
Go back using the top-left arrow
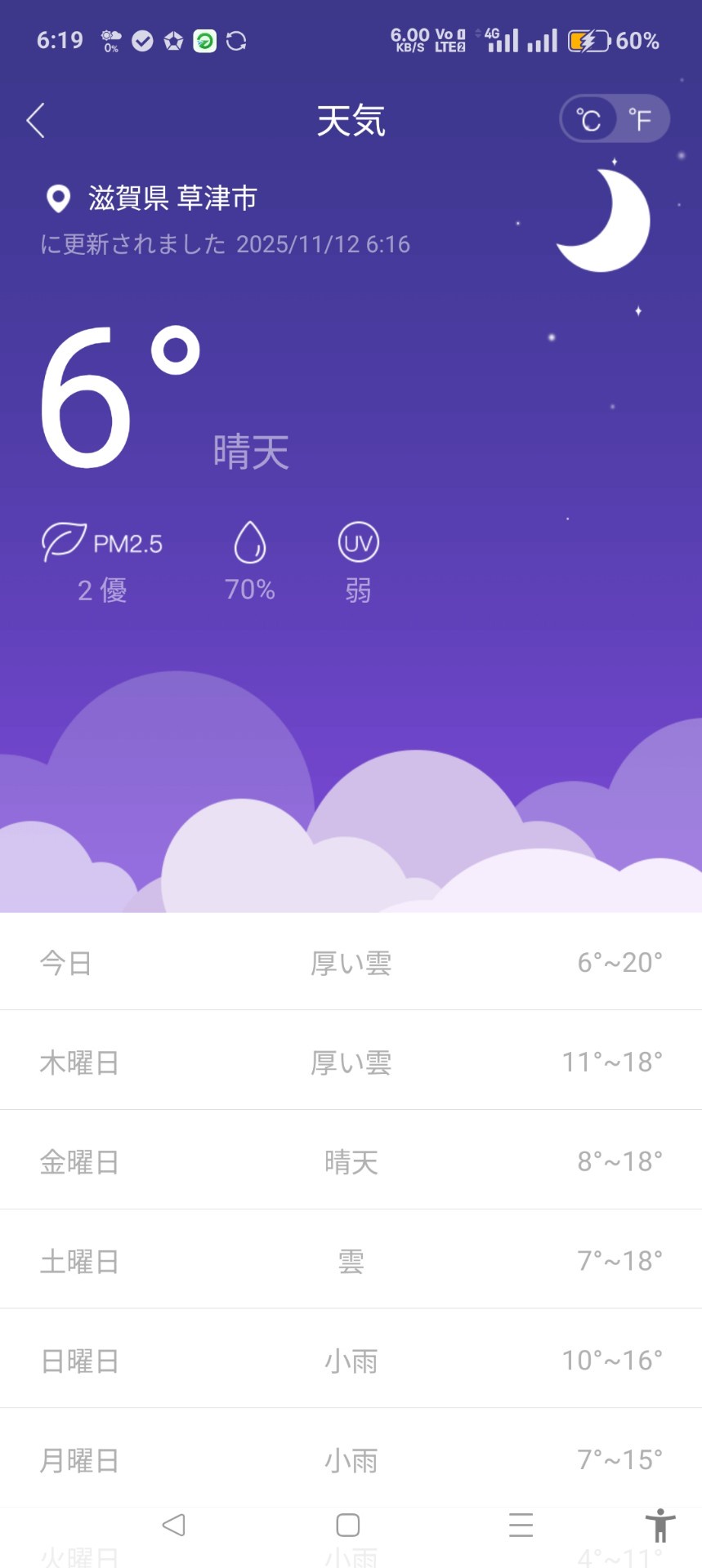click(36, 121)
